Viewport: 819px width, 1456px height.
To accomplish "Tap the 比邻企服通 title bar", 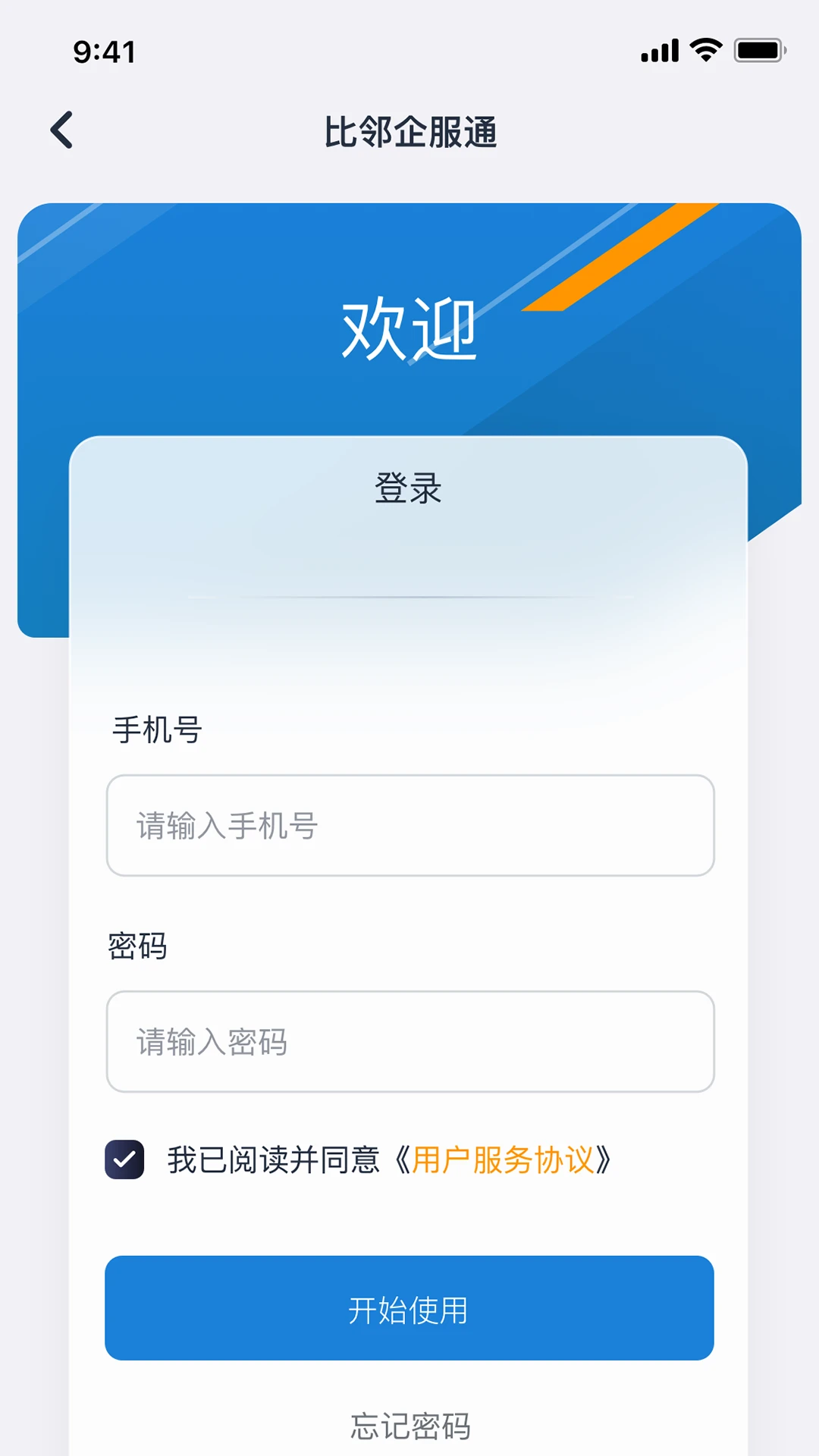I will click(x=409, y=129).
